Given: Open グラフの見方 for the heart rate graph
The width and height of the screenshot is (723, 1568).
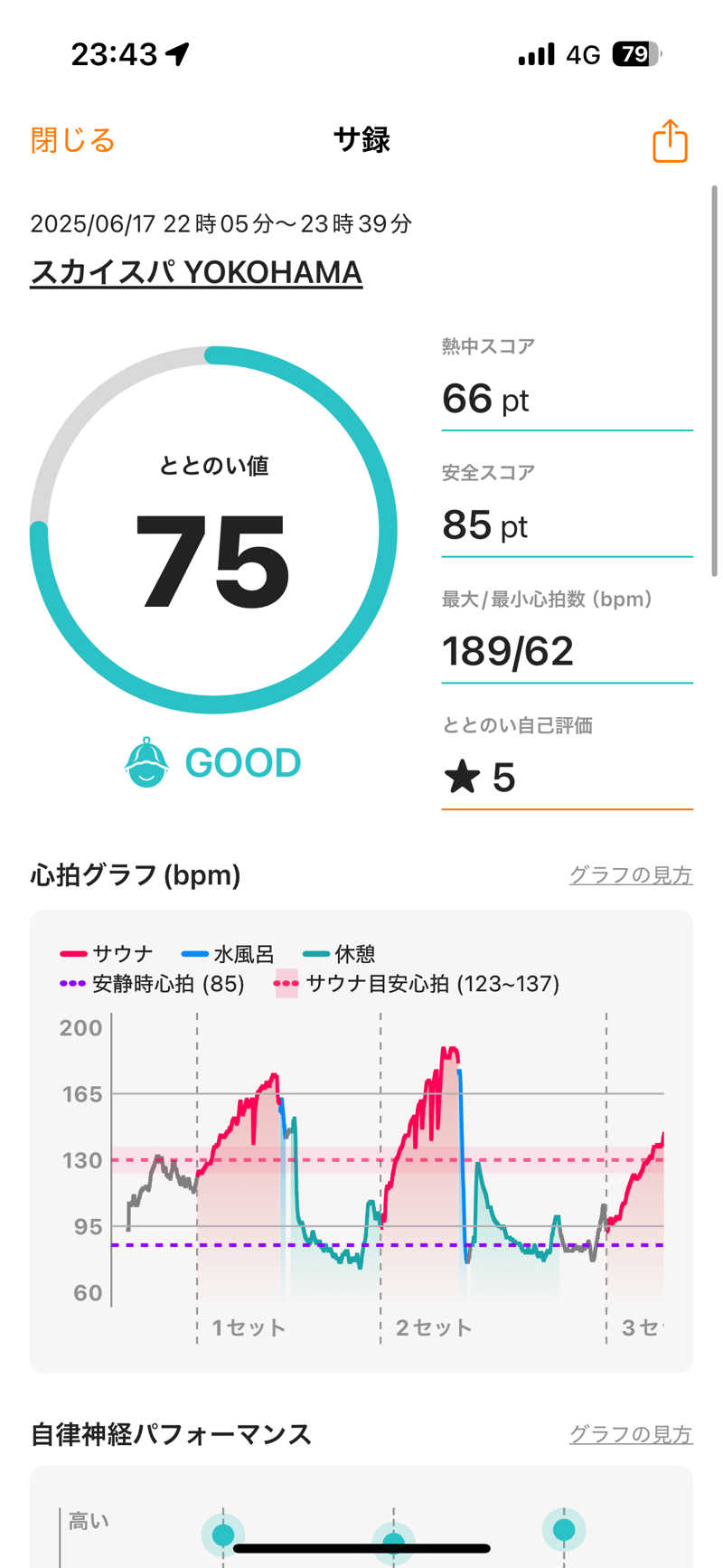Looking at the screenshot, I should pyautogui.click(x=630, y=874).
